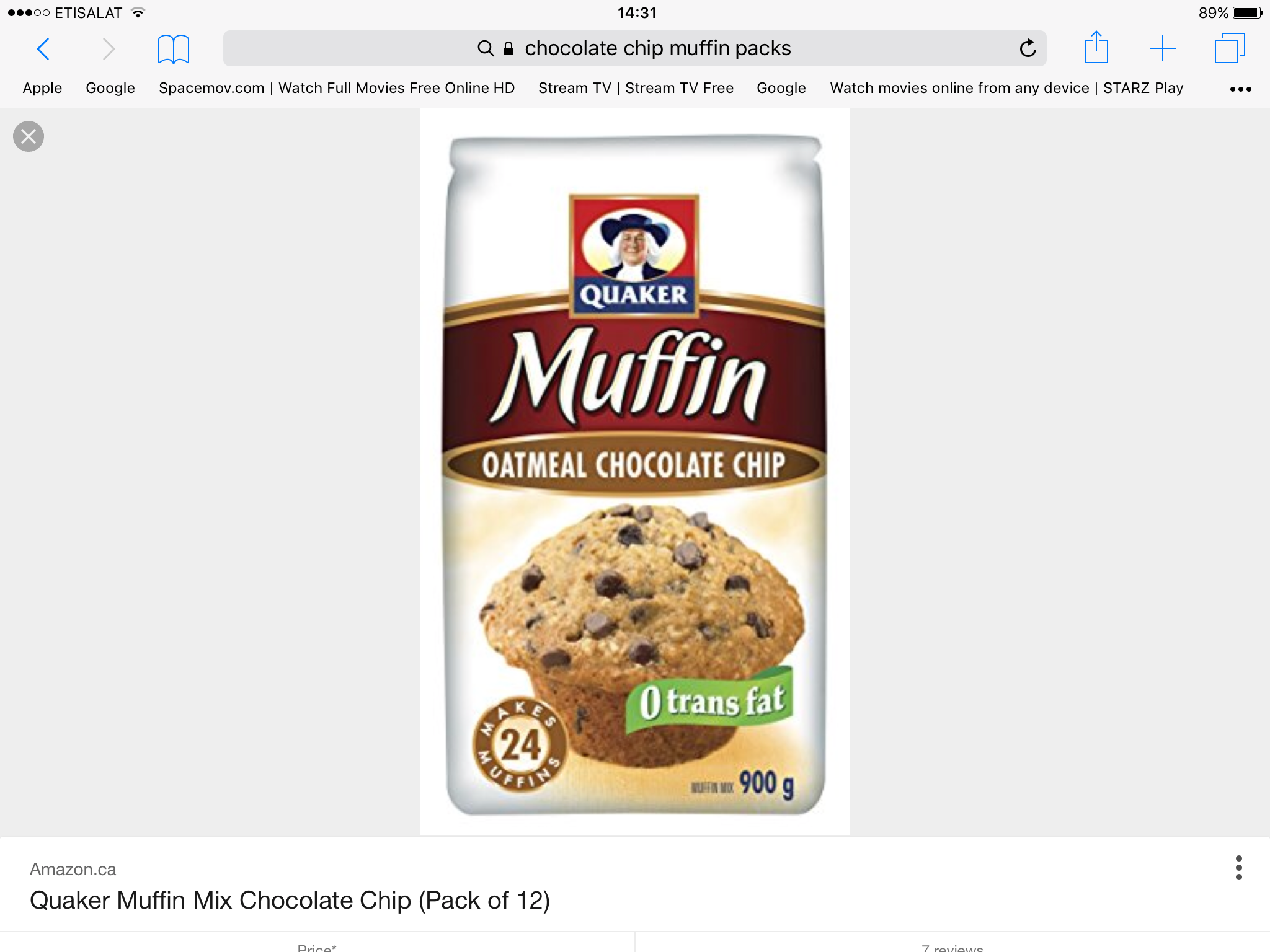Viewport: 1270px width, 952px height.
Task: Open the STARZ Play bookmark
Action: click(1006, 88)
